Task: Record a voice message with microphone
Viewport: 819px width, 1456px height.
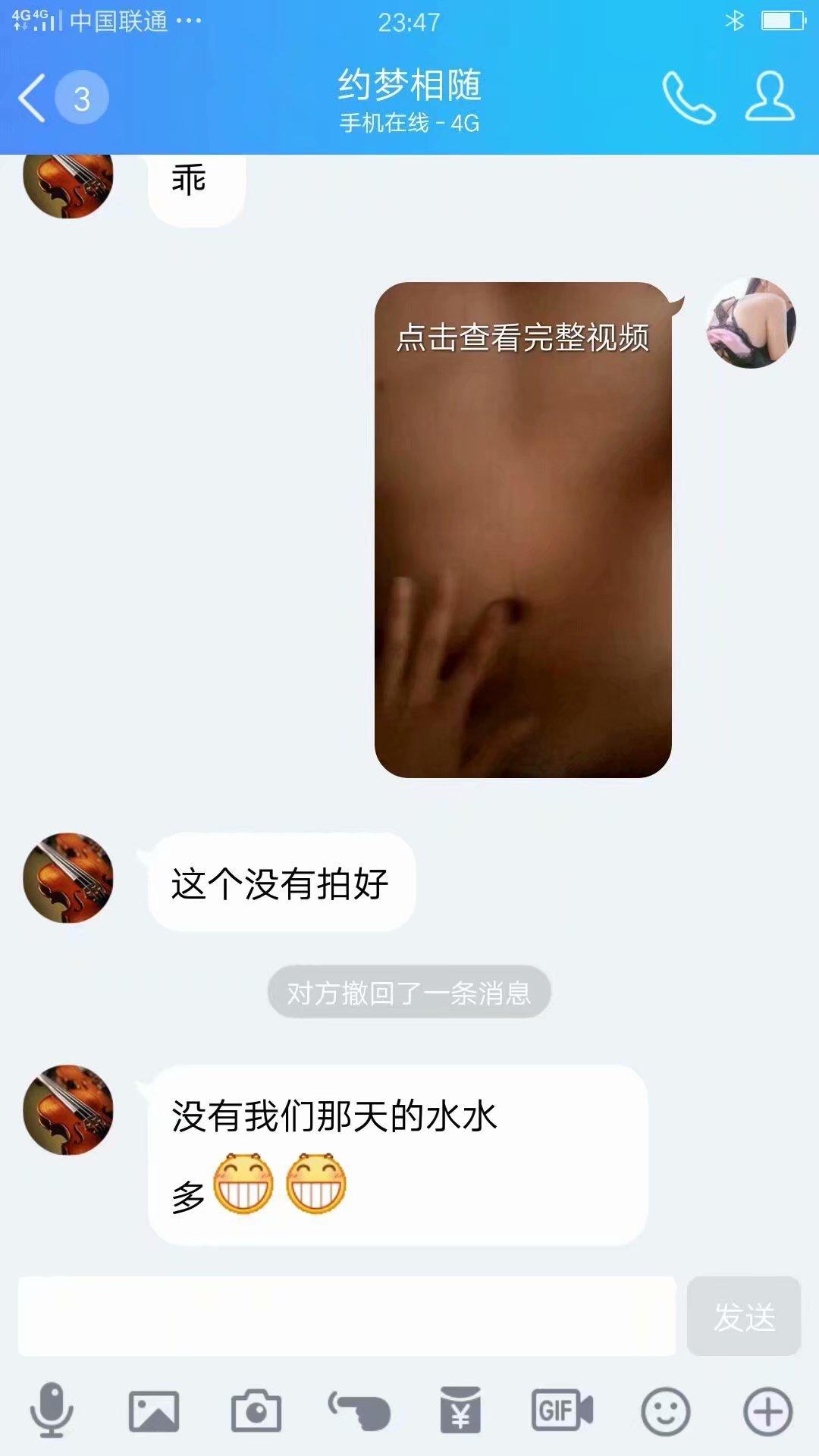Action: (x=52, y=1410)
